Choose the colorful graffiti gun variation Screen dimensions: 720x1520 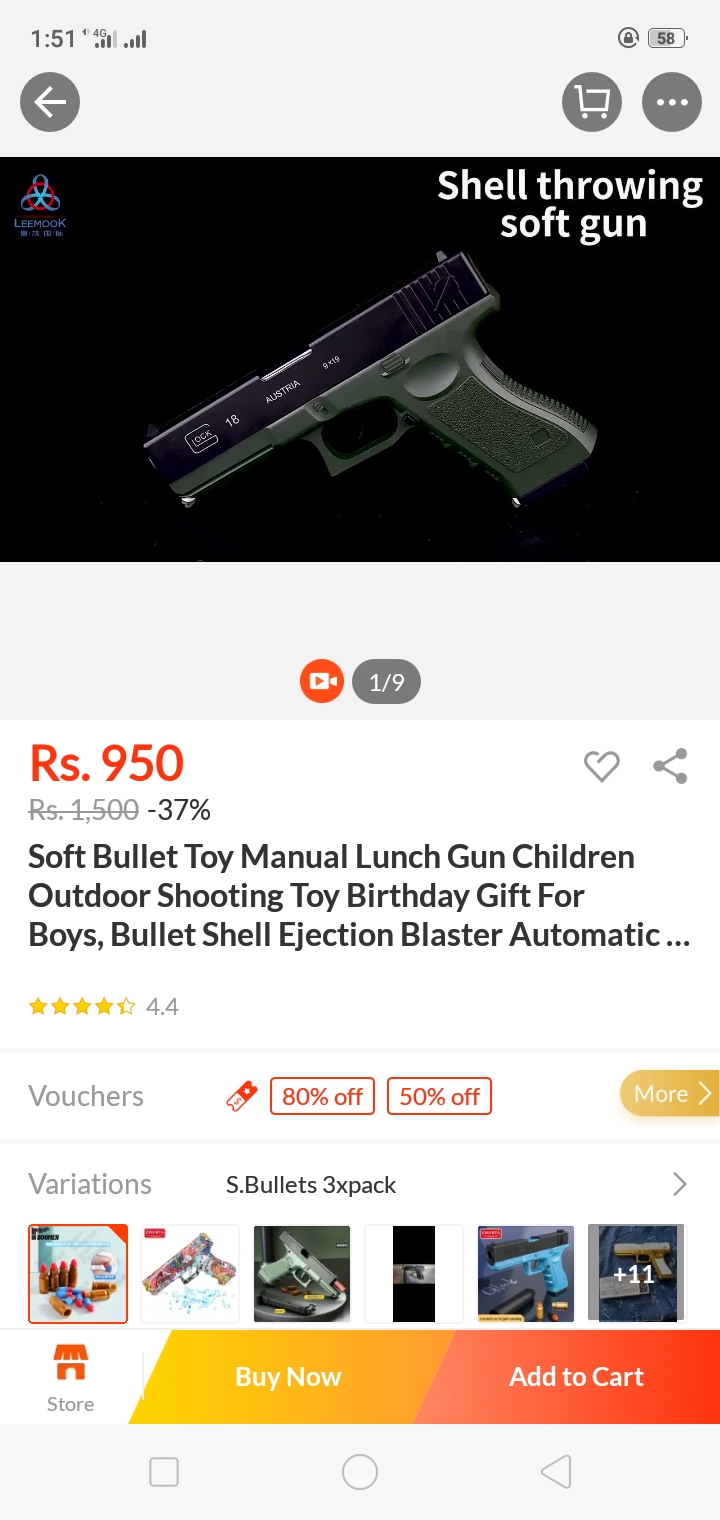point(190,1273)
